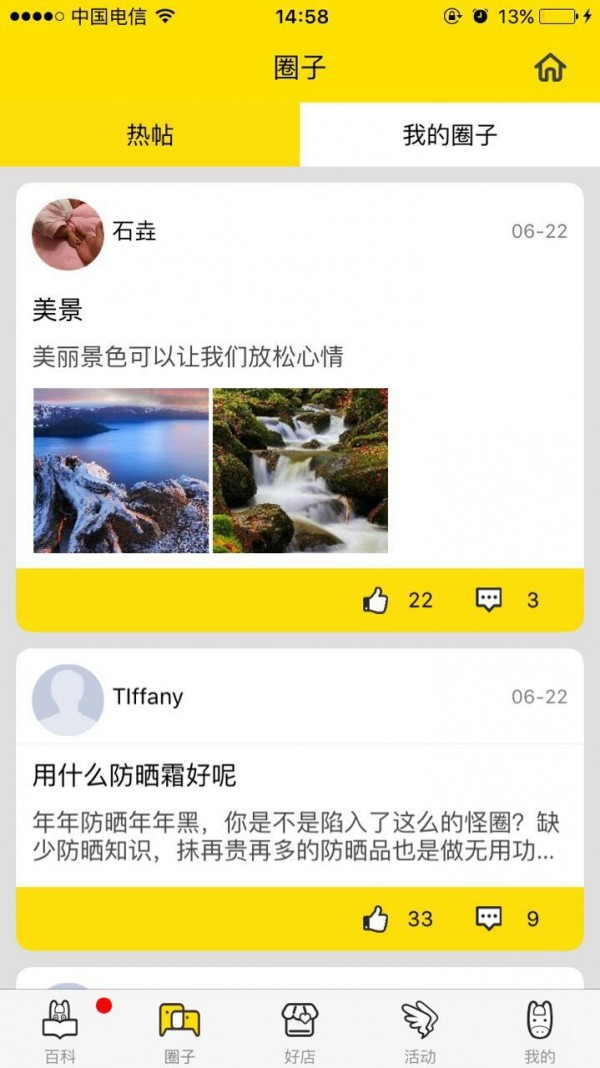Like the 用什么防晒霜好呢 post
This screenshot has width=600, height=1068.
376,918
